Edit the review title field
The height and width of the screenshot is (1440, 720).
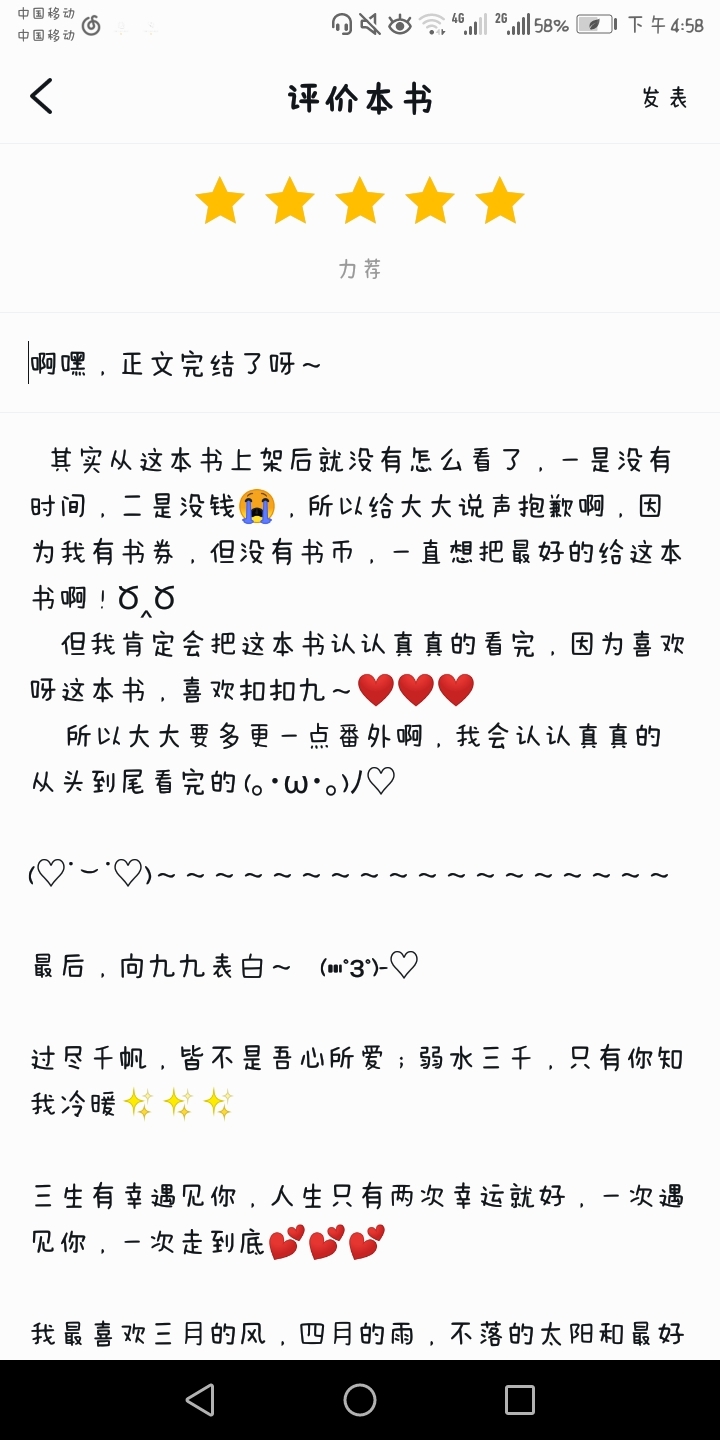[x=360, y=364]
